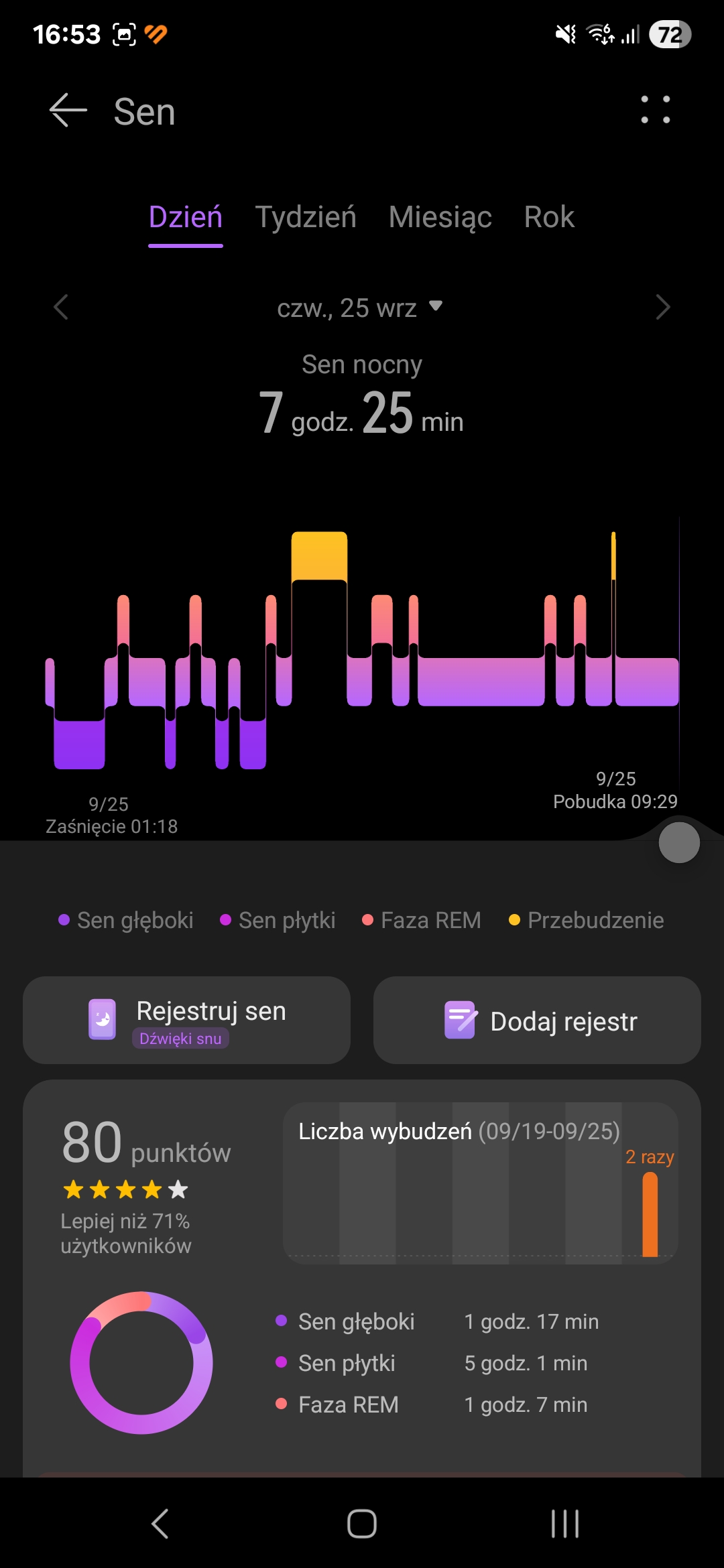
Task: Open the Liczba wybudzeń chart card
Action: pos(480,1183)
